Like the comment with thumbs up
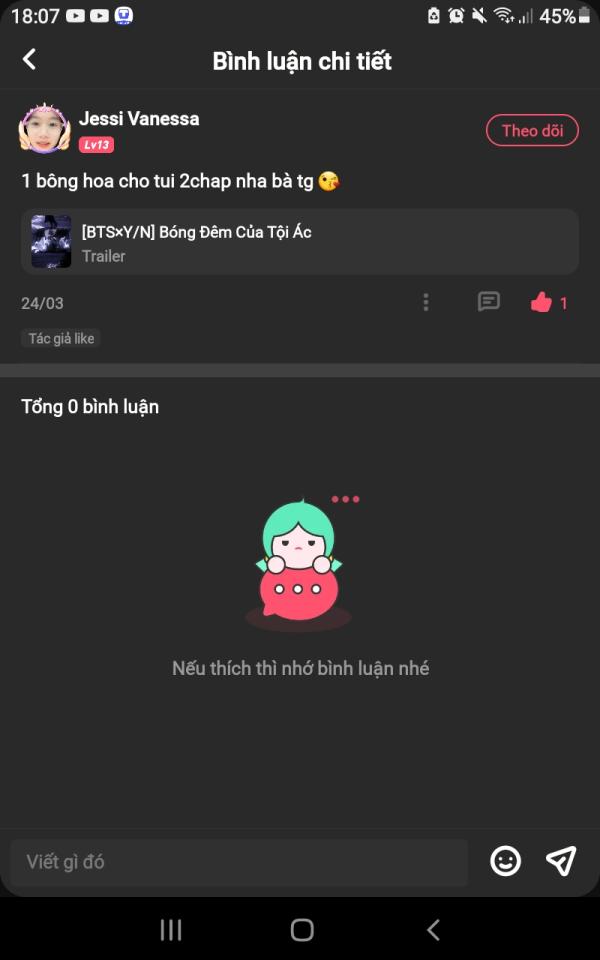Screen dimensions: 600x960 542,302
